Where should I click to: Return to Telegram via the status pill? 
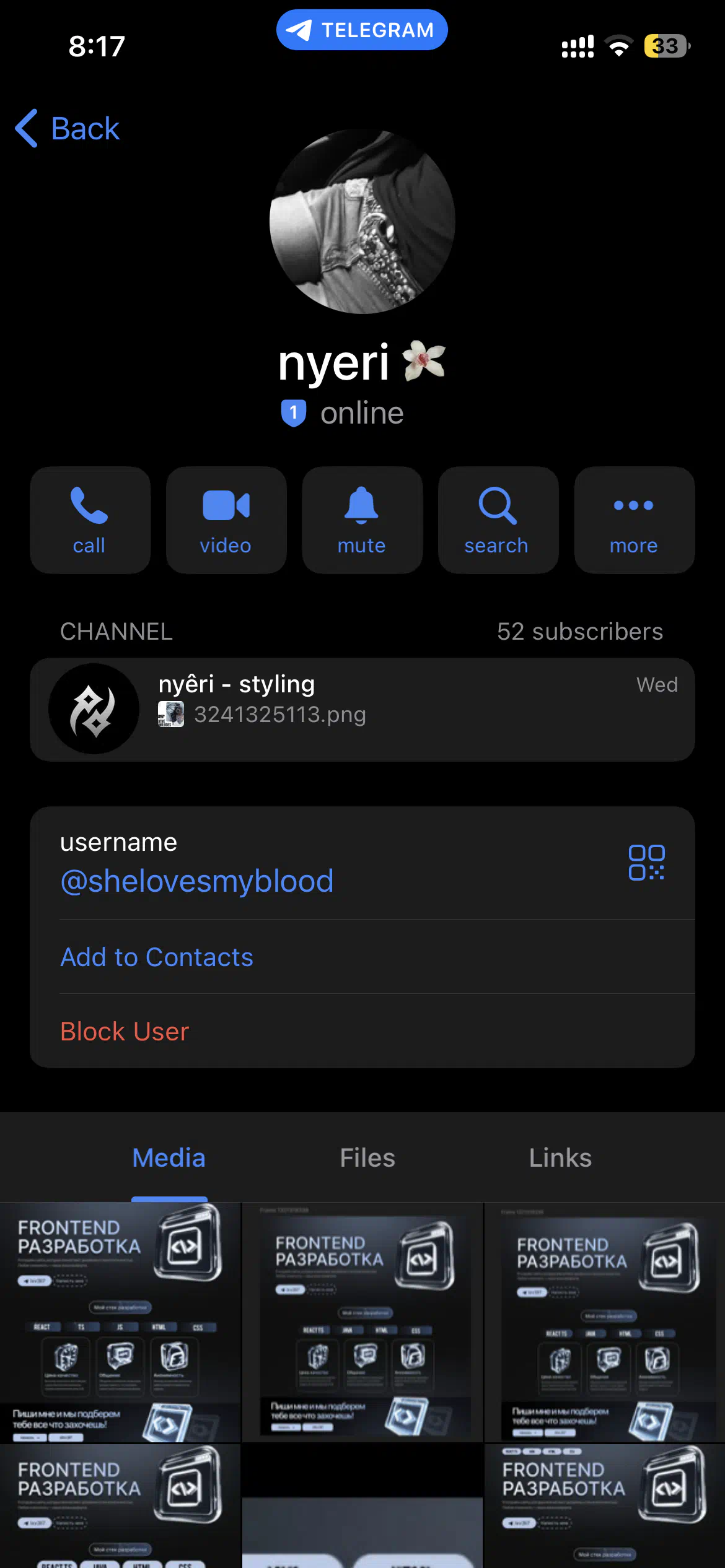coord(362,30)
